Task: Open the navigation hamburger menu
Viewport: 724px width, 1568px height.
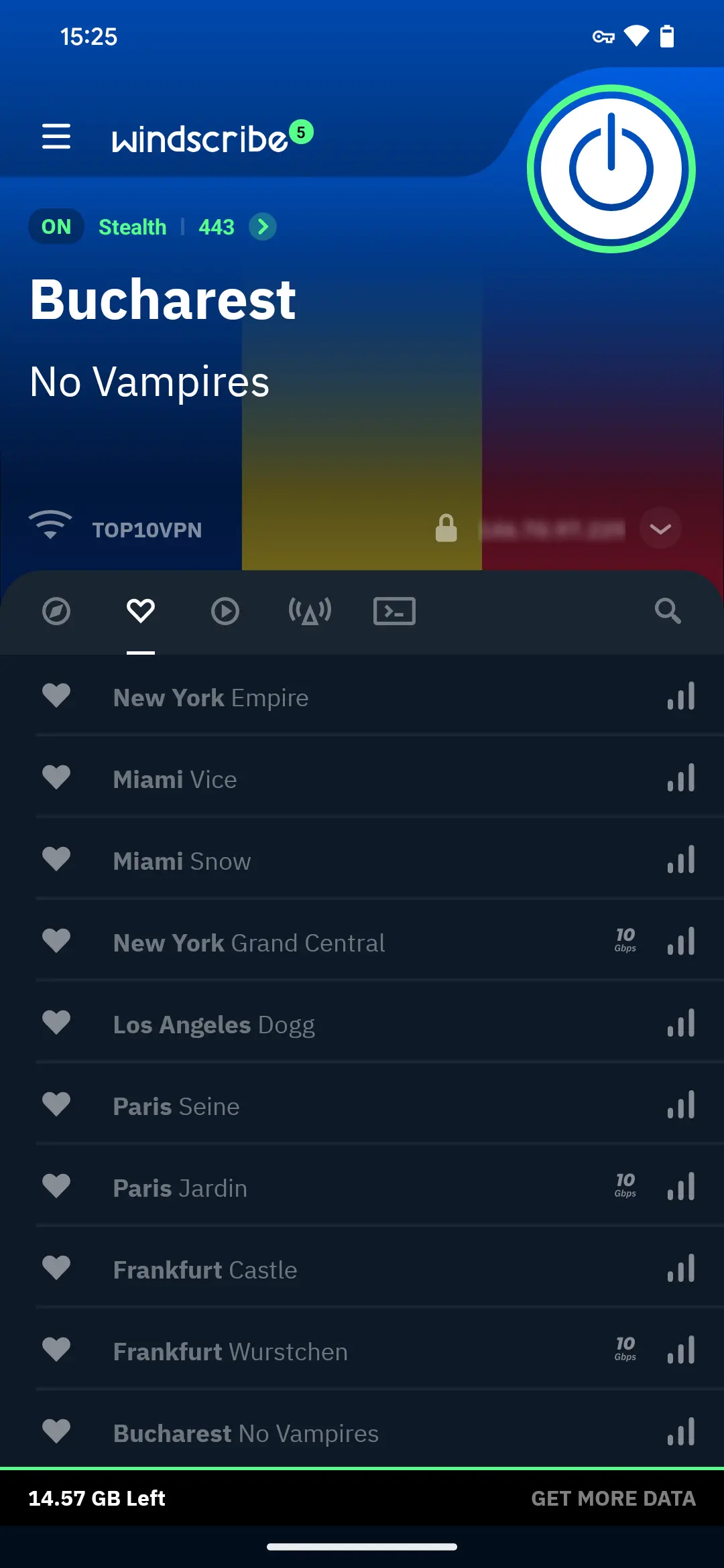Action: coord(56,137)
